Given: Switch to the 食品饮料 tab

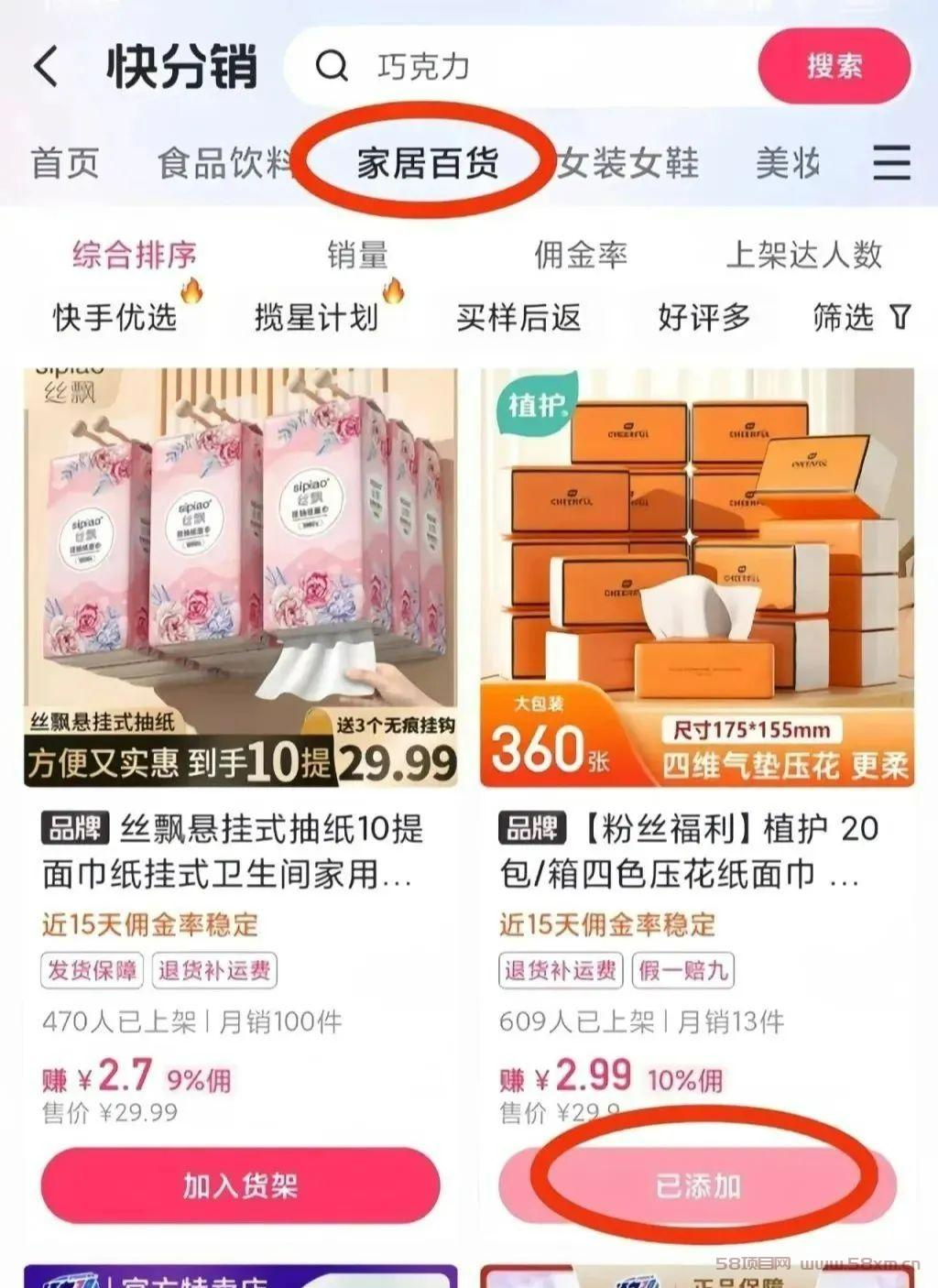Looking at the screenshot, I should tap(224, 163).
